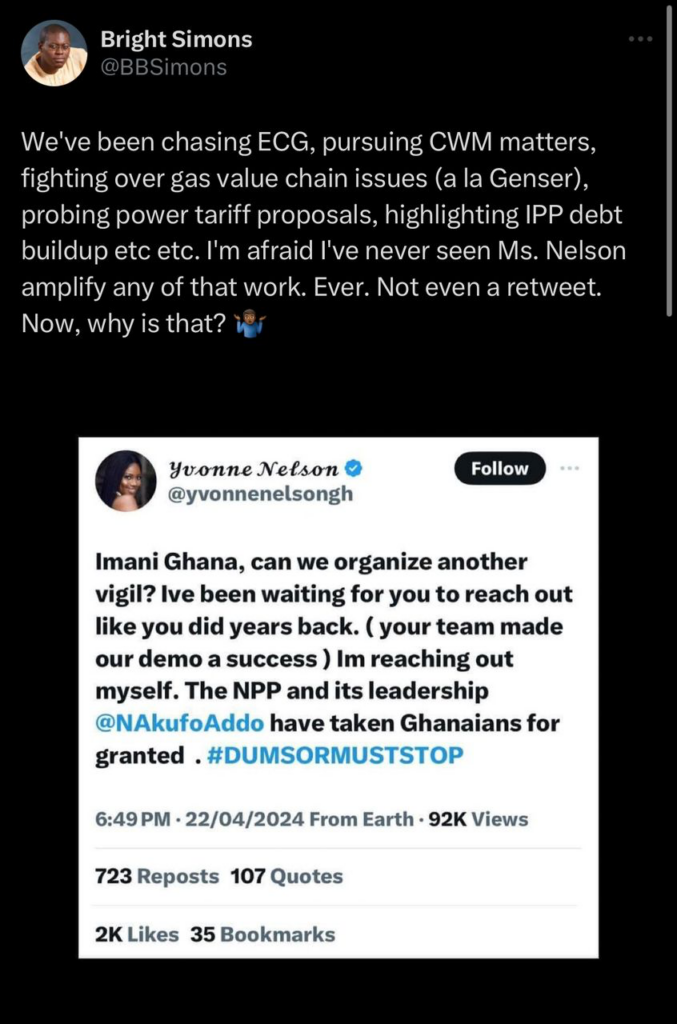Open the tweet's overflow menu
Screen dimensions: 677x1024
click(x=639, y=39)
